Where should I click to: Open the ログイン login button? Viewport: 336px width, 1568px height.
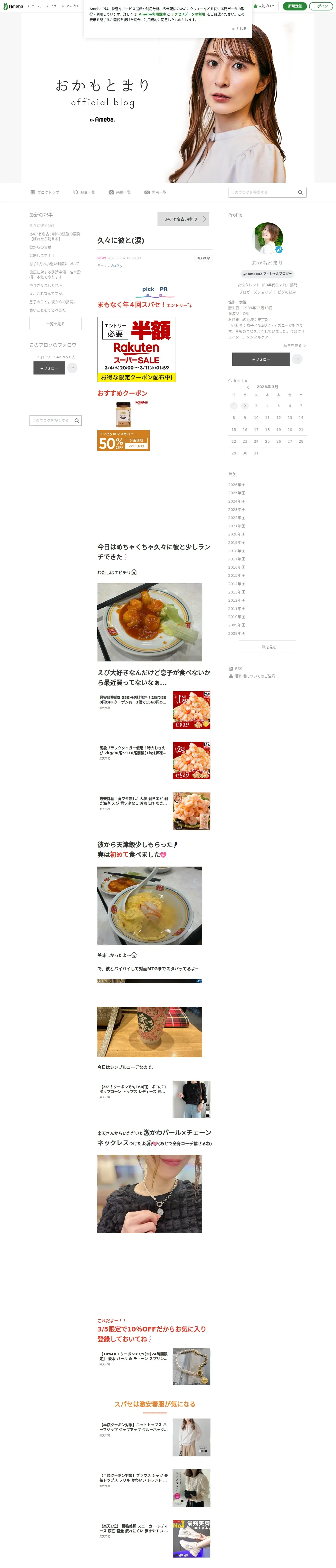(321, 6)
